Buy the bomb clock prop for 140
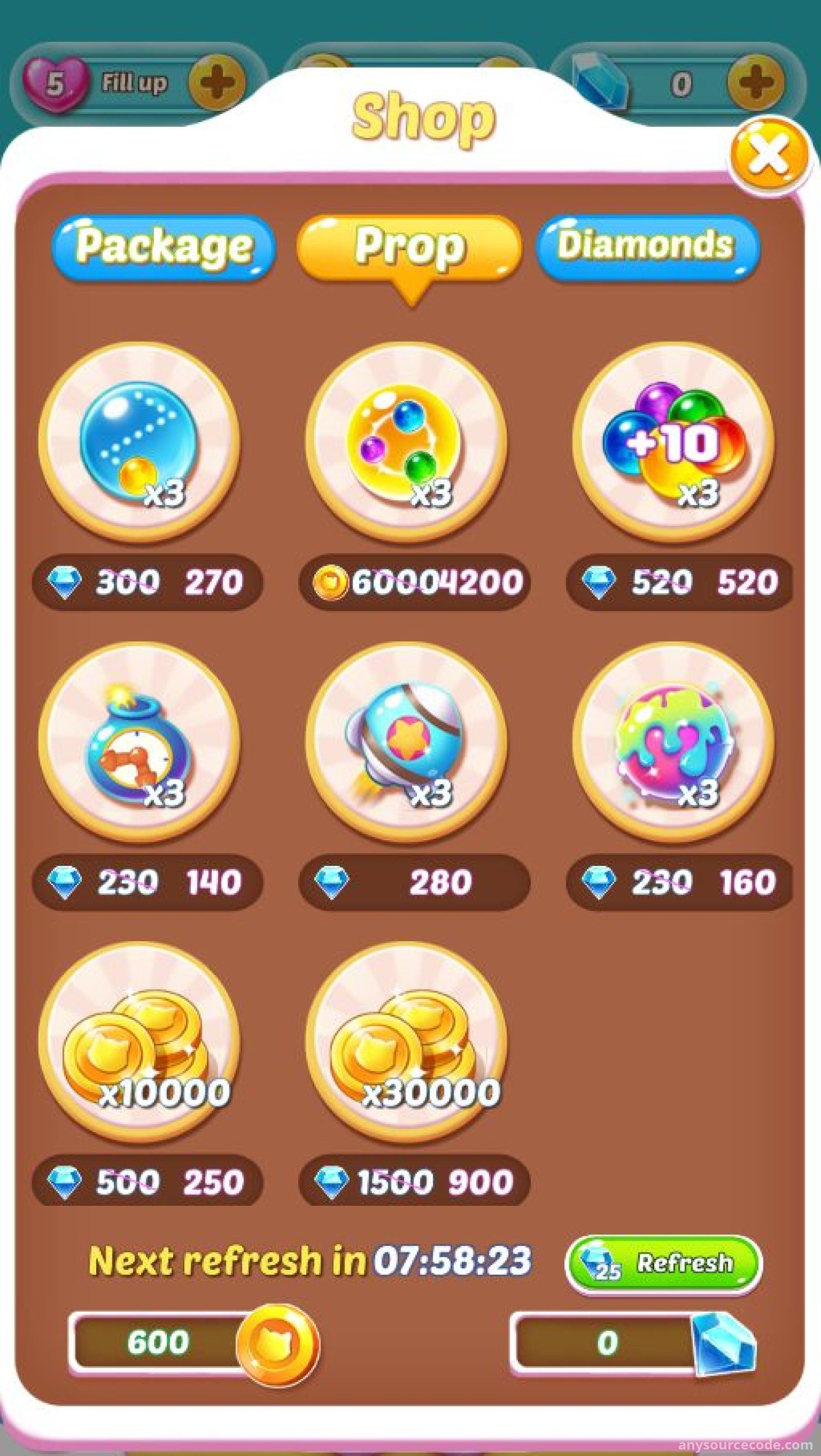 click(x=147, y=882)
